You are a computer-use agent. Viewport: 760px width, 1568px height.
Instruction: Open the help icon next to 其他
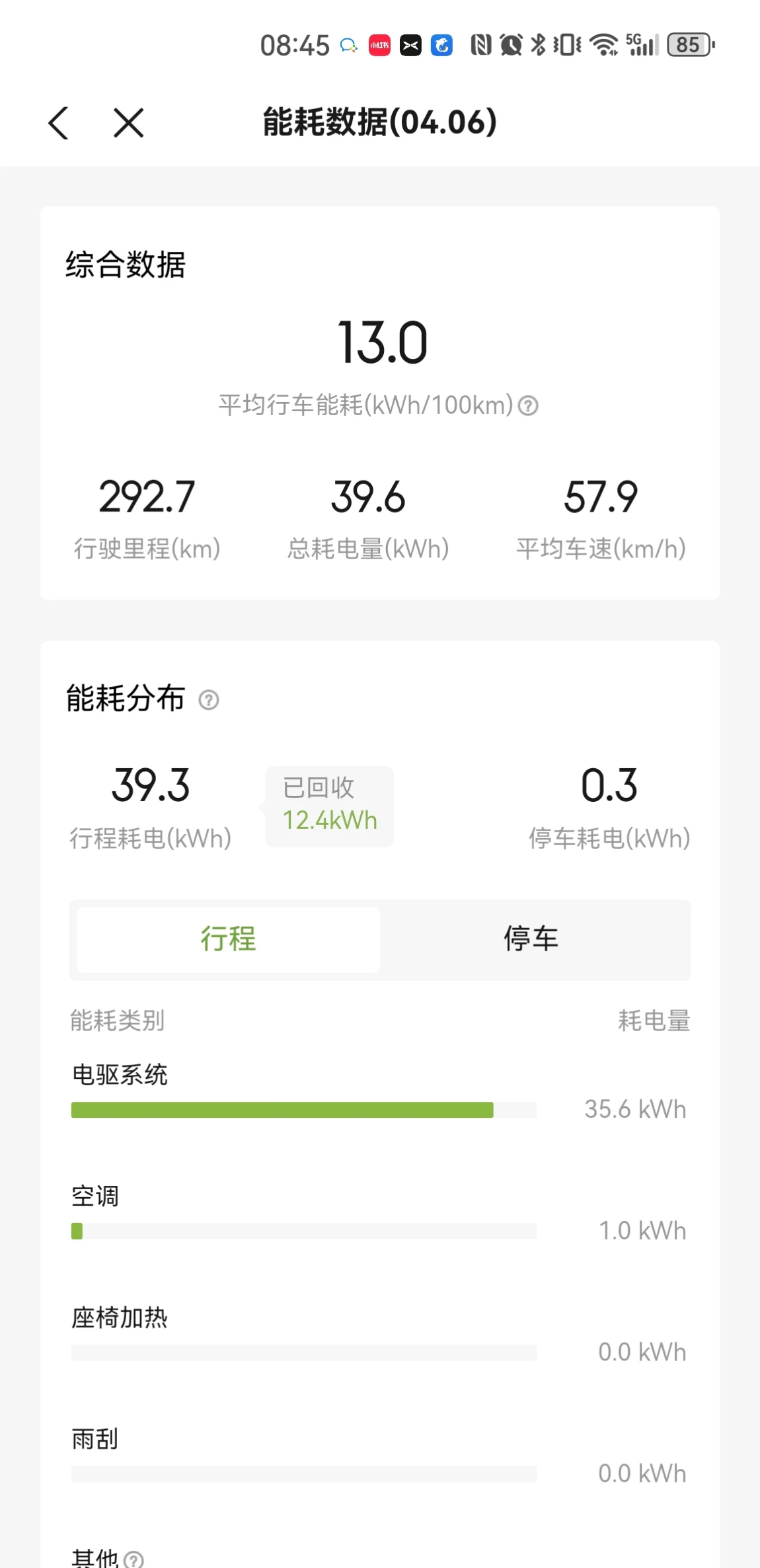(x=133, y=1559)
